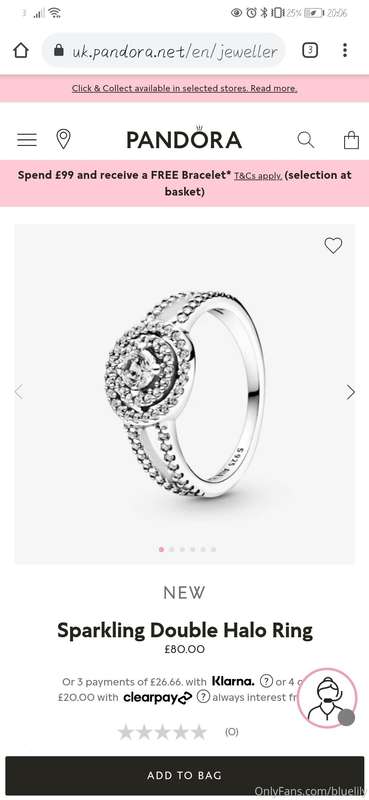Tap the browser home icon
The image size is (369, 800).
(x=20, y=51)
